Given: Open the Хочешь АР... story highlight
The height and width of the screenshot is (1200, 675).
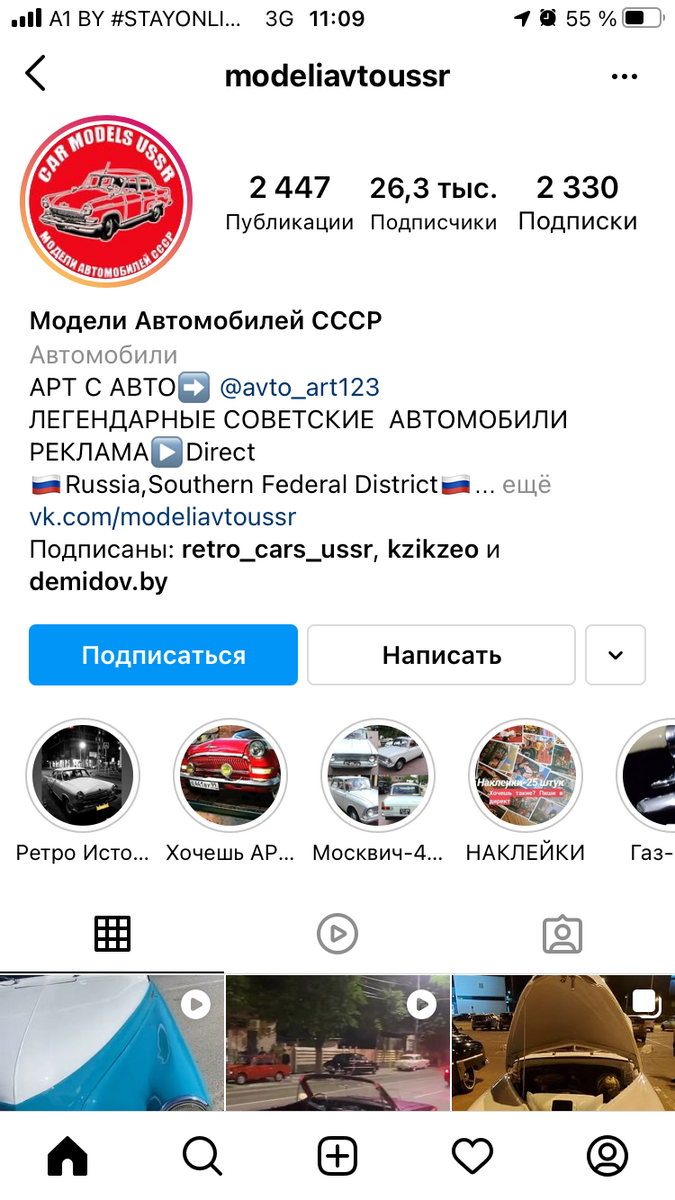Looking at the screenshot, I should [x=231, y=775].
